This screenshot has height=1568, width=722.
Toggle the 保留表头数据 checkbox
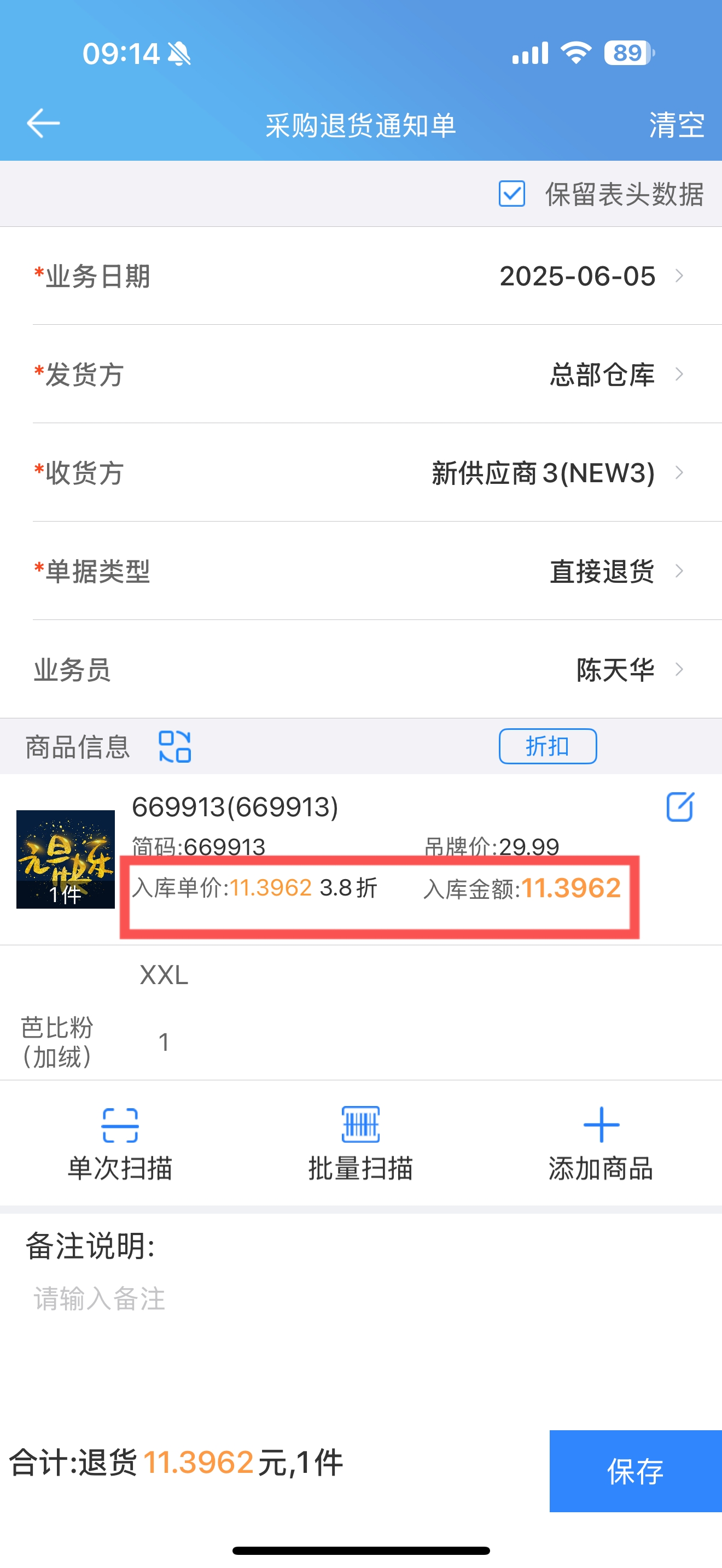(511, 194)
